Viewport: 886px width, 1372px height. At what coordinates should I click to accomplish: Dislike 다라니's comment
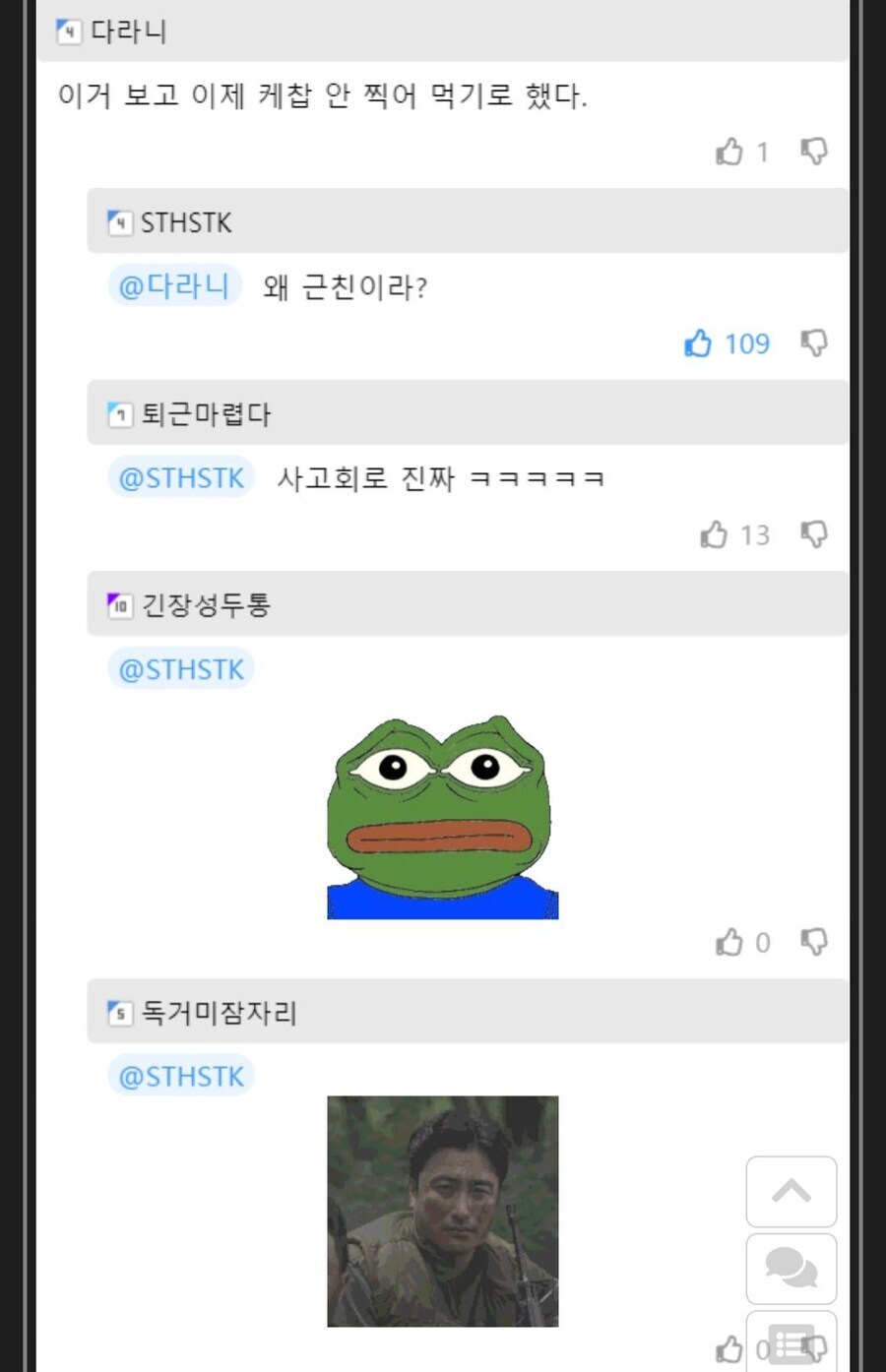pos(814,152)
